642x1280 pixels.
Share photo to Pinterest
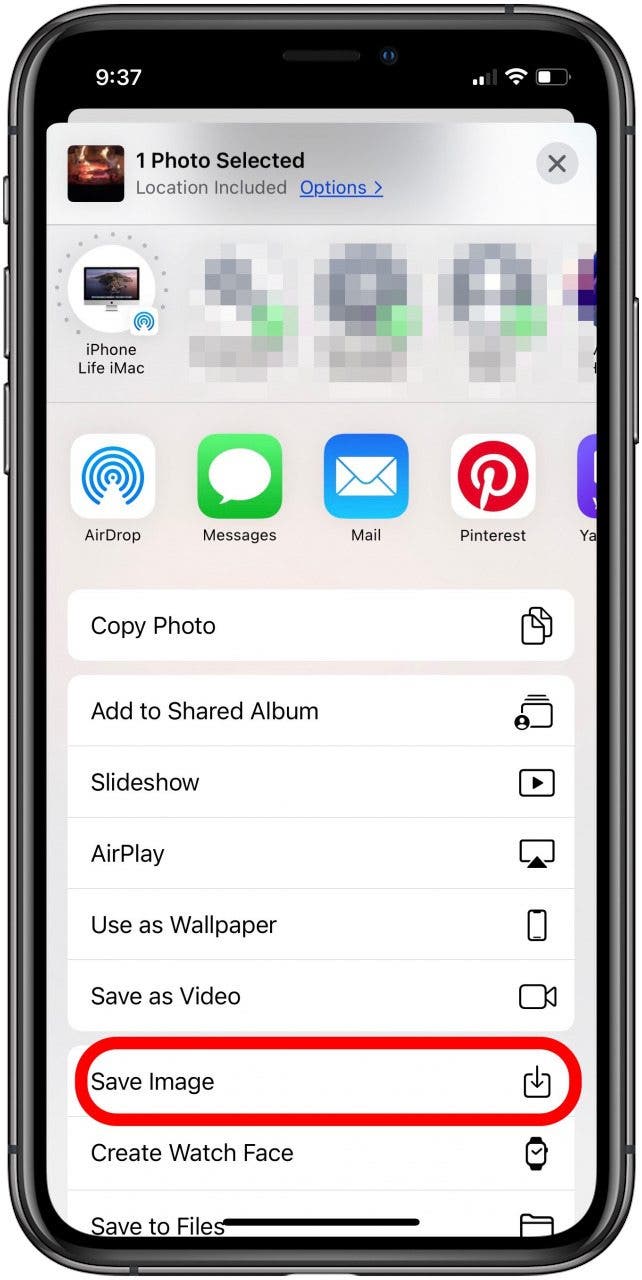pos(492,477)
